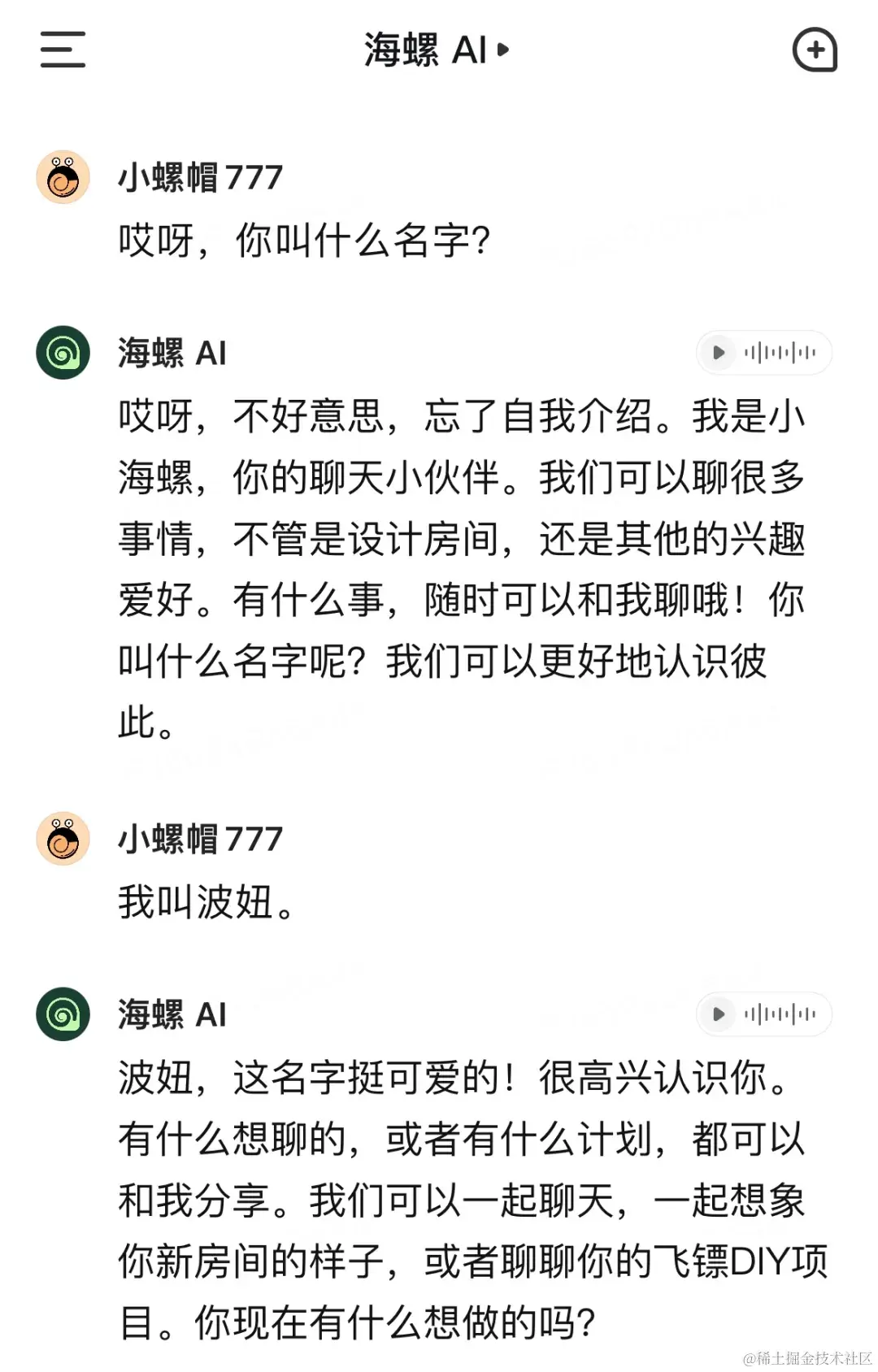Expand the dropdown arrow next to 海螺 AI title
Image resolution: width=878 pixels, height=1372 pixels.
coord(504,50)
